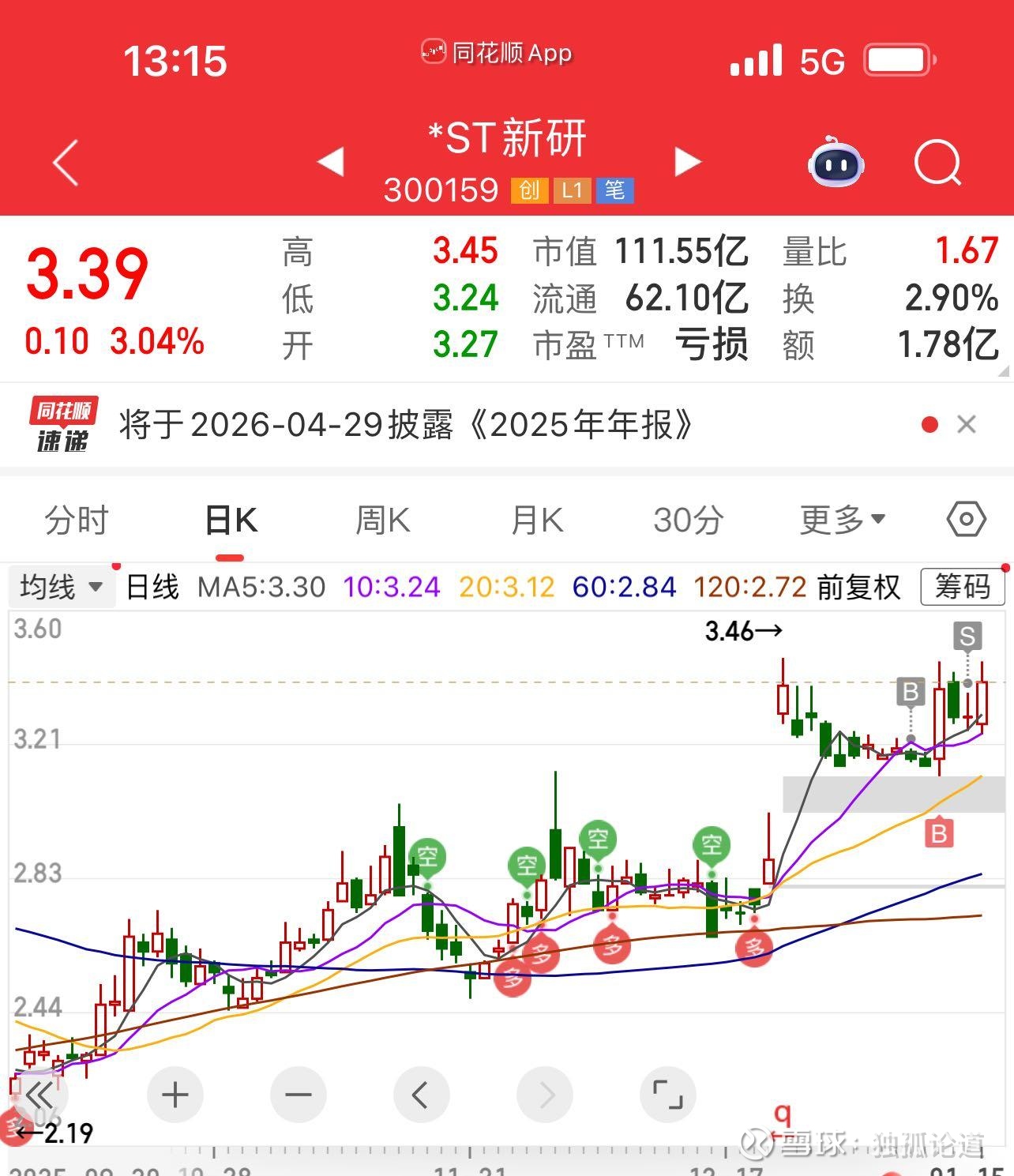
Task: Zoom in the K-line chart with plus
Action: tap(175, 1095)
